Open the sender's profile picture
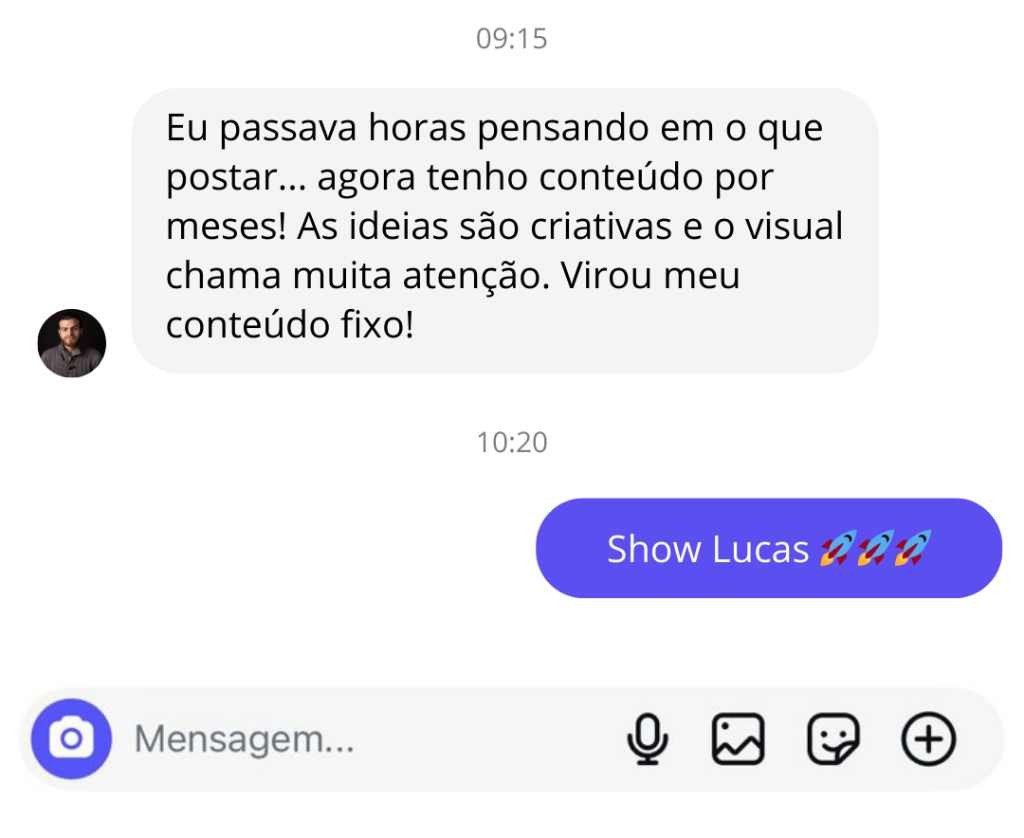Viewport: 1024px width, 838px height. click(x=71, y=344)
